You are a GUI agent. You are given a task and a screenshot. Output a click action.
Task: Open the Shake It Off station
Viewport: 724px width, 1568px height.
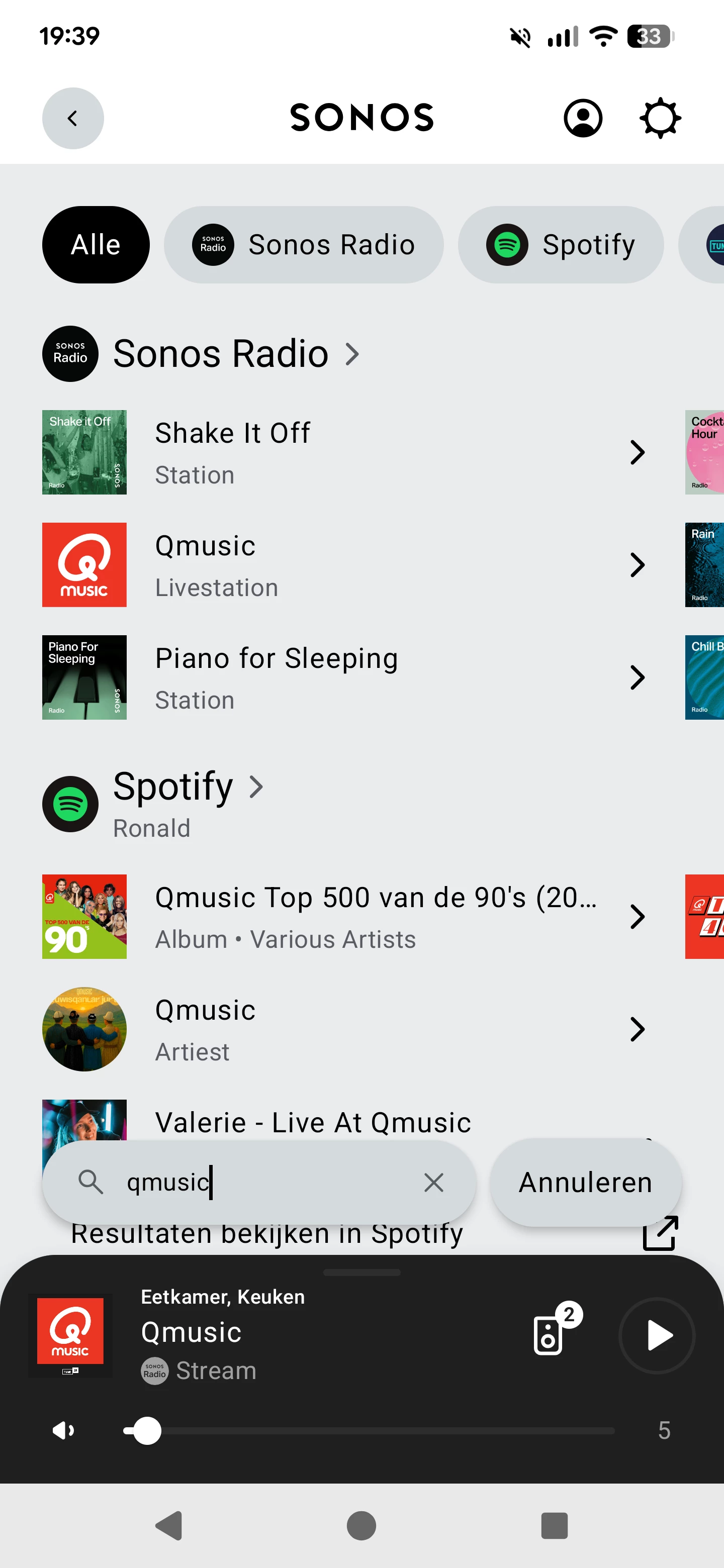[341, 452]
